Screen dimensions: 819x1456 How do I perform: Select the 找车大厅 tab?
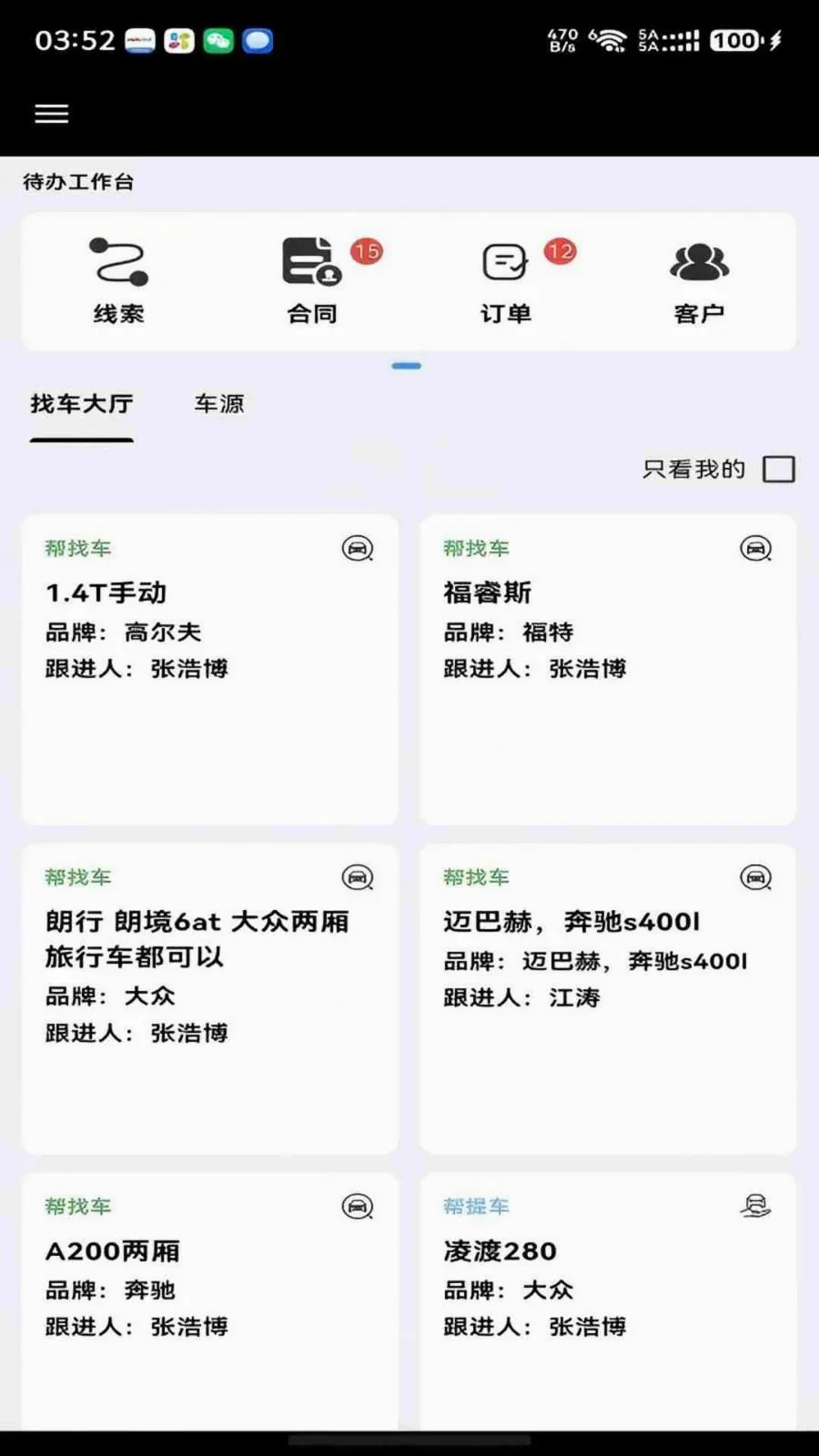(x=82, y=403)
